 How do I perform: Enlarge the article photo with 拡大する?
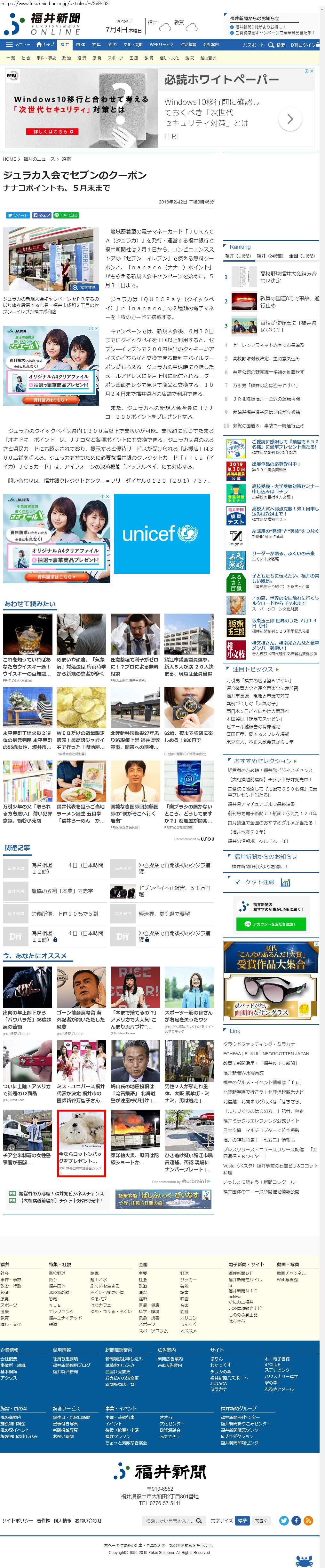tap(85, 287)
